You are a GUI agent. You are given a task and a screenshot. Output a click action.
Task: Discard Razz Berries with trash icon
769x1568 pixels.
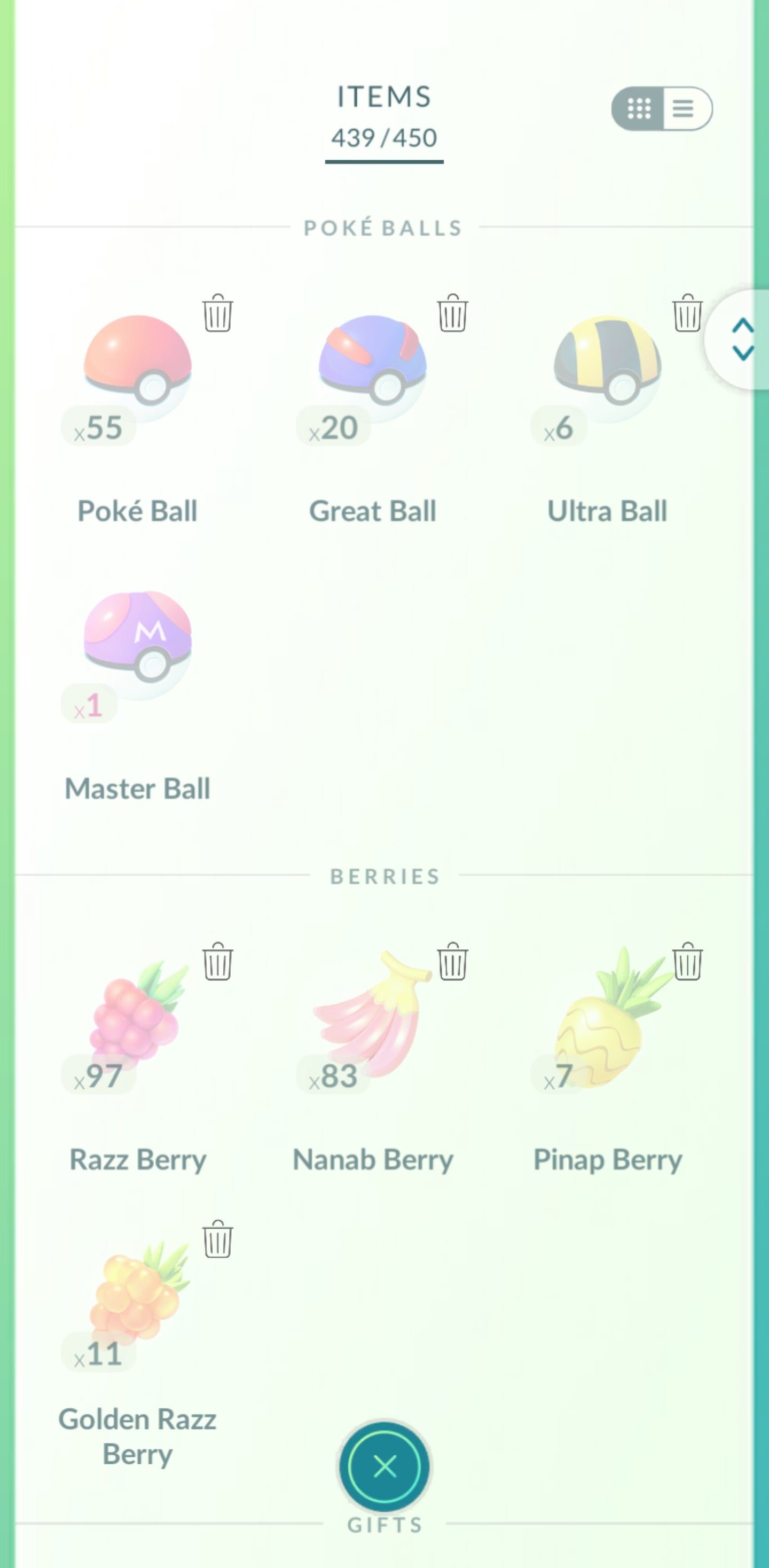coord(218,962)
